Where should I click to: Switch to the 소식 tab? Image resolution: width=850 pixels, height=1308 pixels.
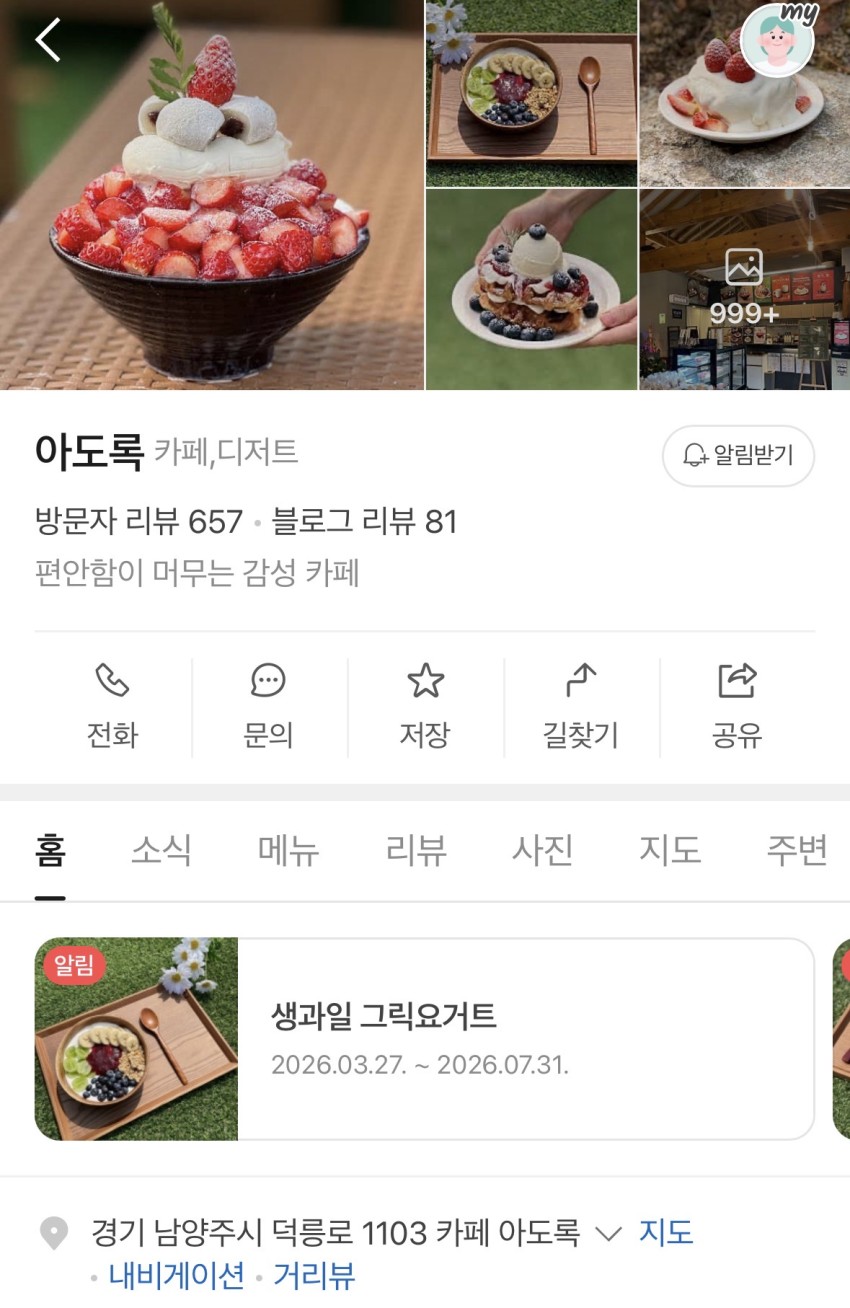point(161,851)
